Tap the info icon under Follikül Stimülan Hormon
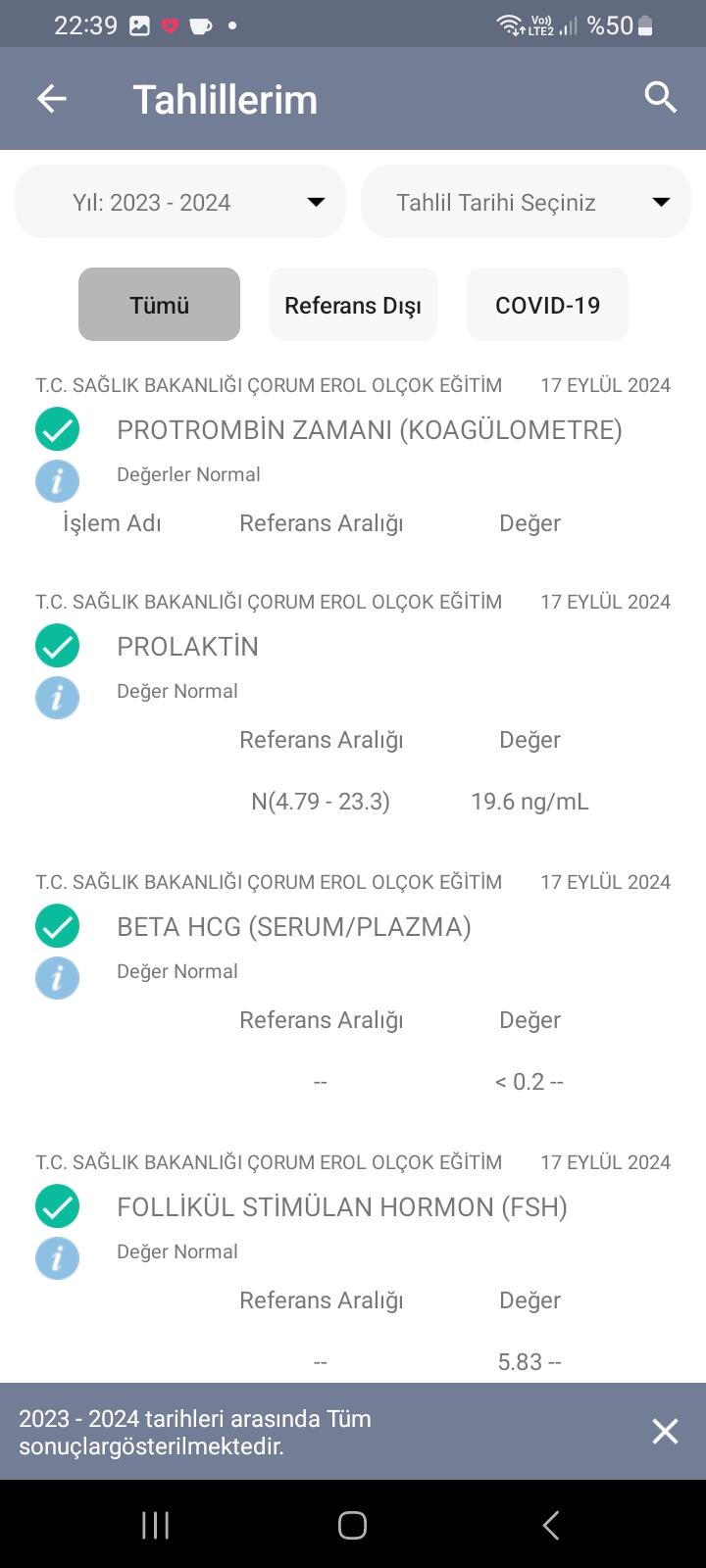The height and width of the screenshot is (1568, 706). tap(57, 1258)
